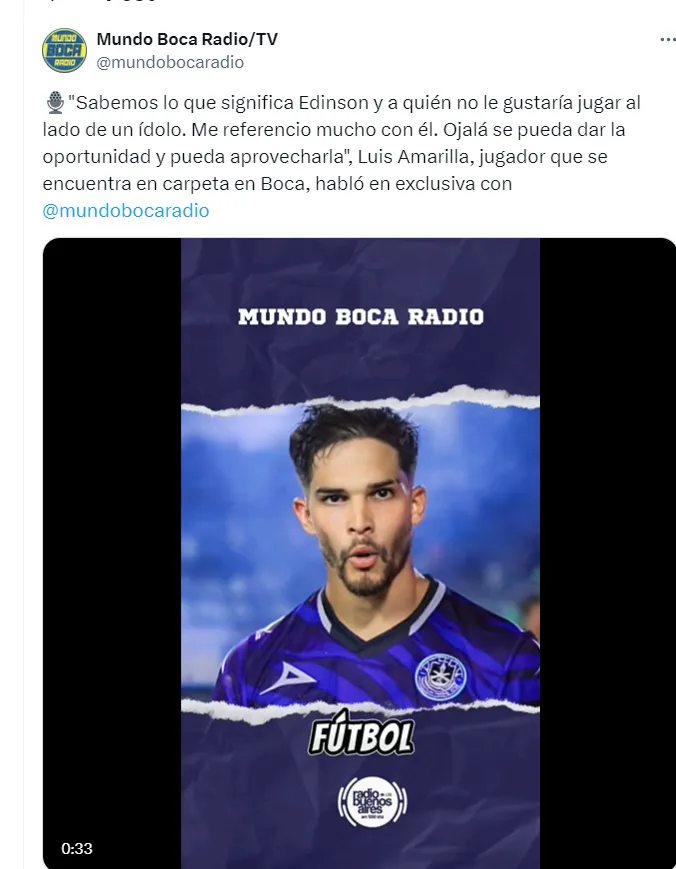Open the @mundobocaradio mention link

(126, 211)
